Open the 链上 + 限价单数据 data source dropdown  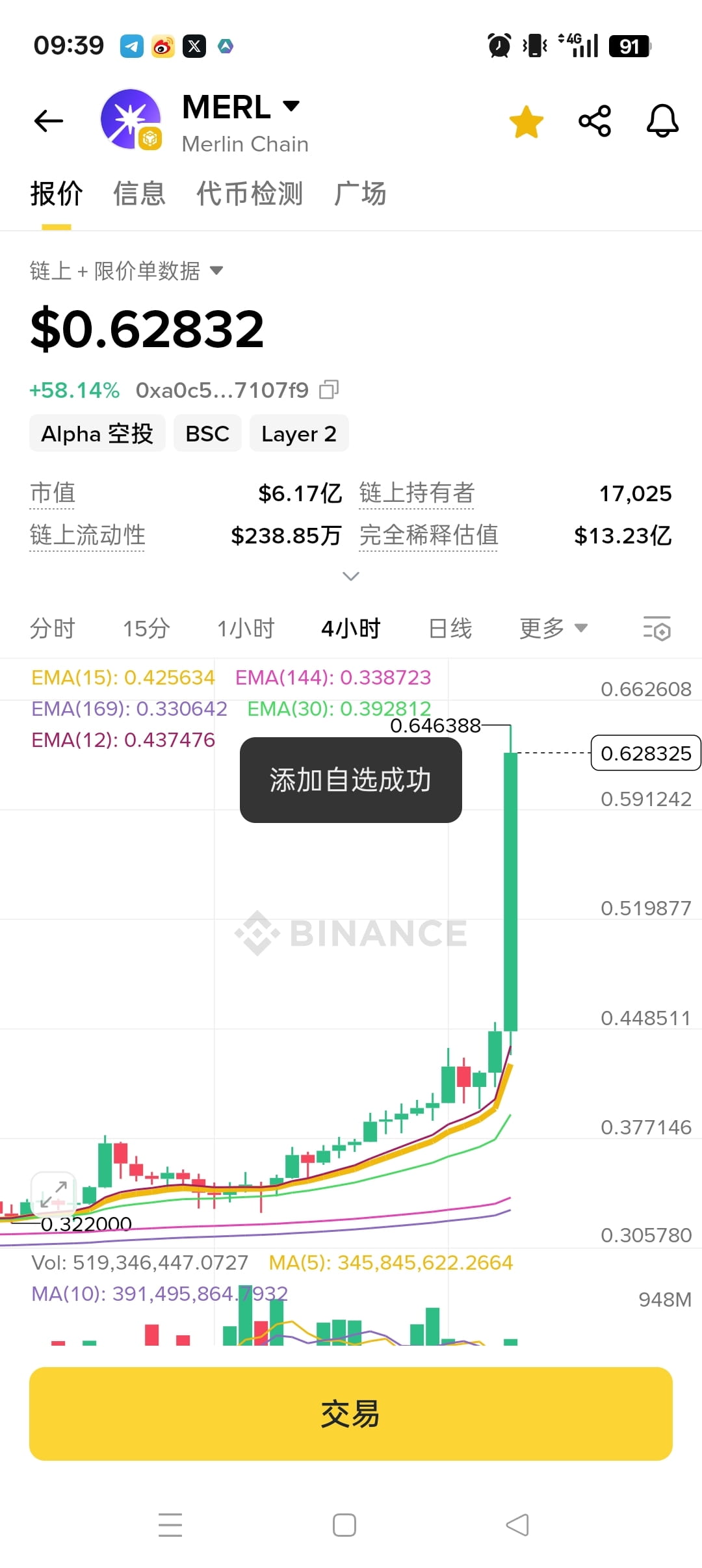pos(127,270)
